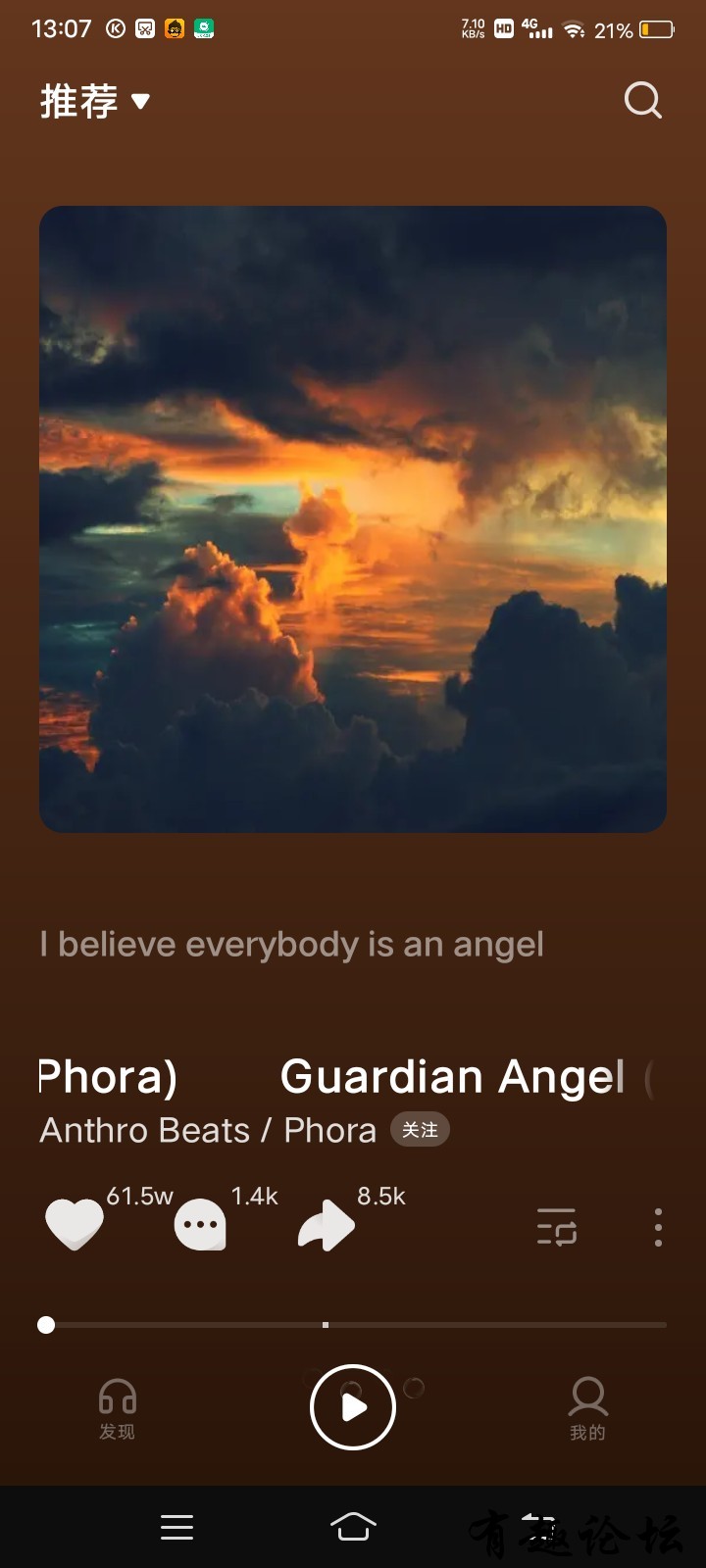Viewport: 706px width, 1568px height.
Task: Go to the system home screen
Action: pos(353,1527)
